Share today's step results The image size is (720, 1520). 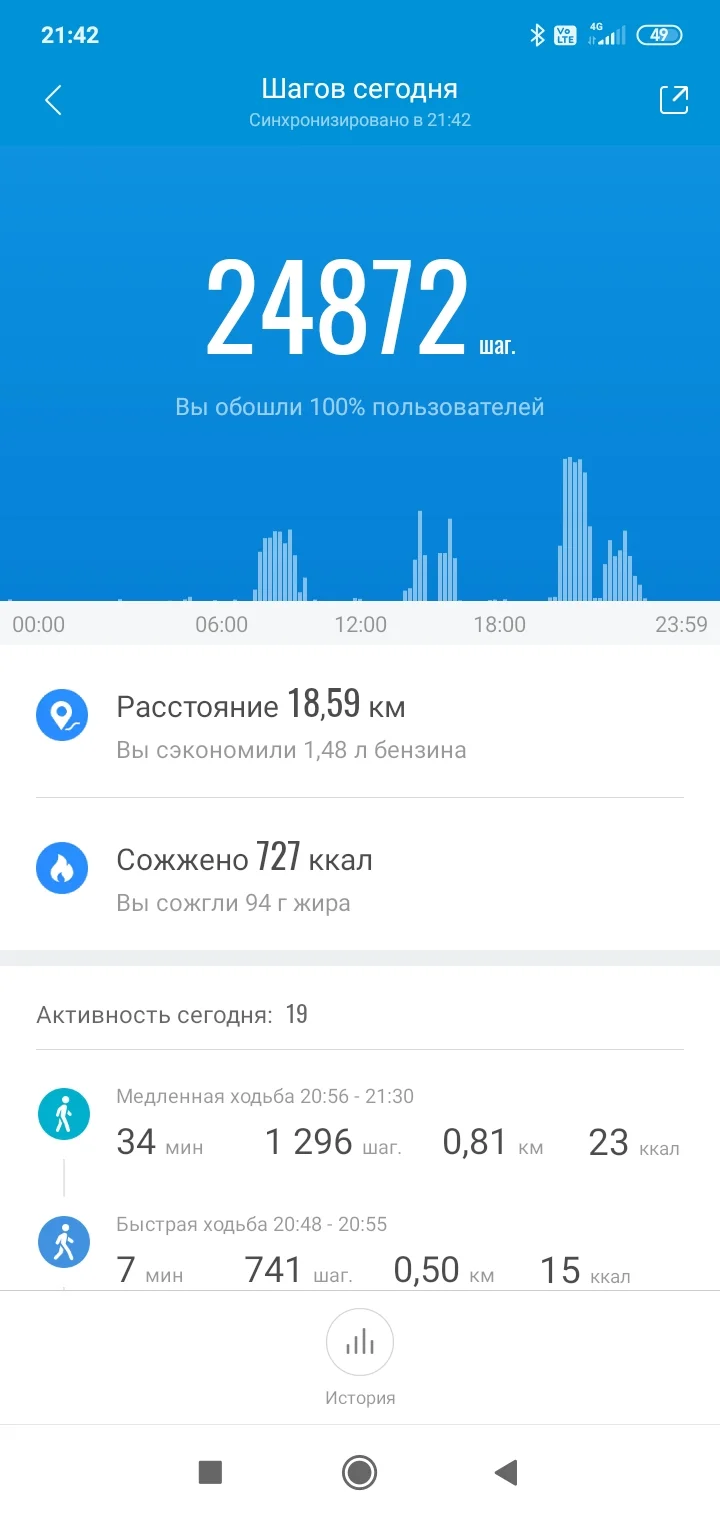tap(674, 100)
